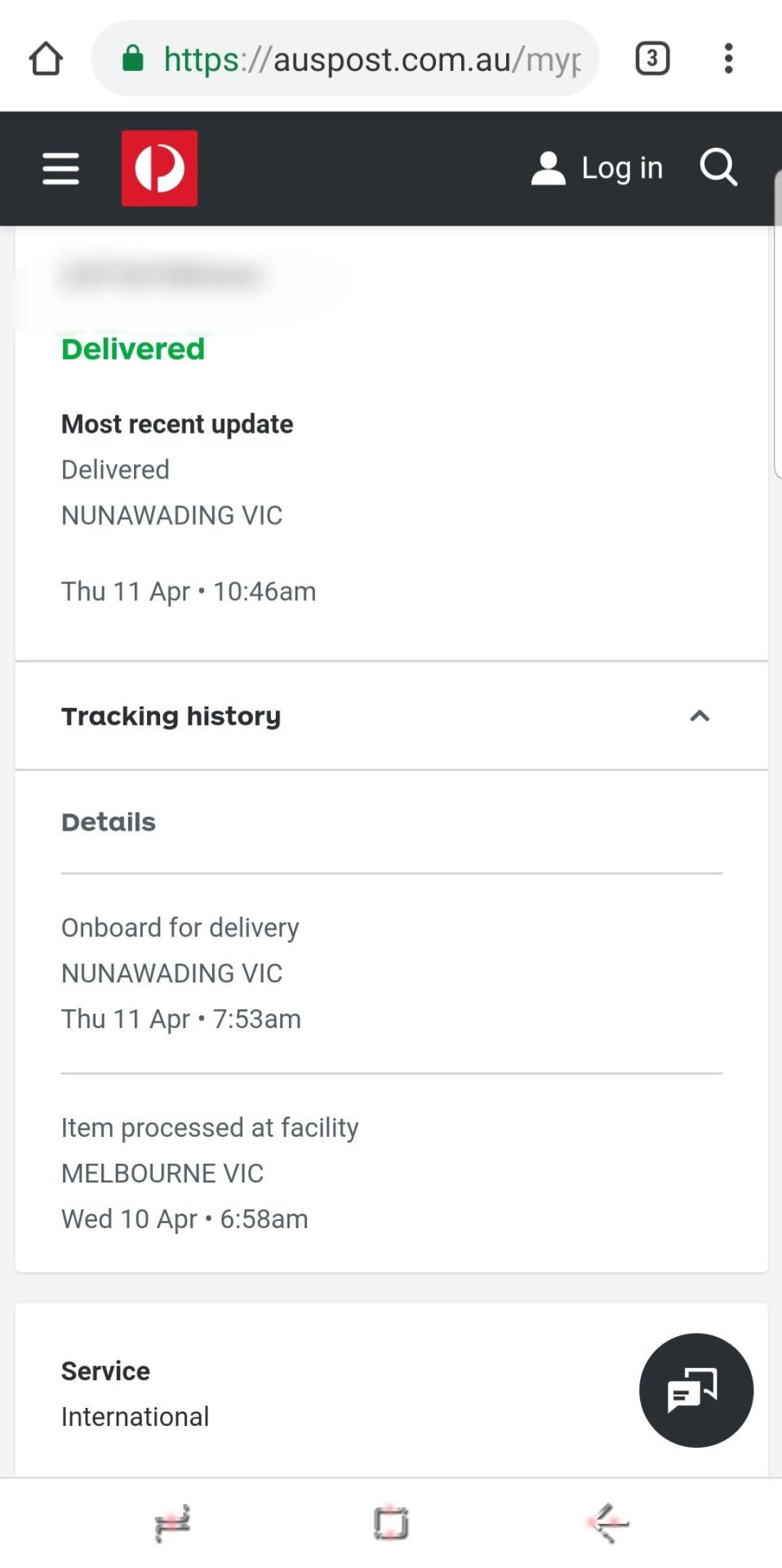Log in to your account
Viewport: 782px width, 1568px height.
point(597,168)
